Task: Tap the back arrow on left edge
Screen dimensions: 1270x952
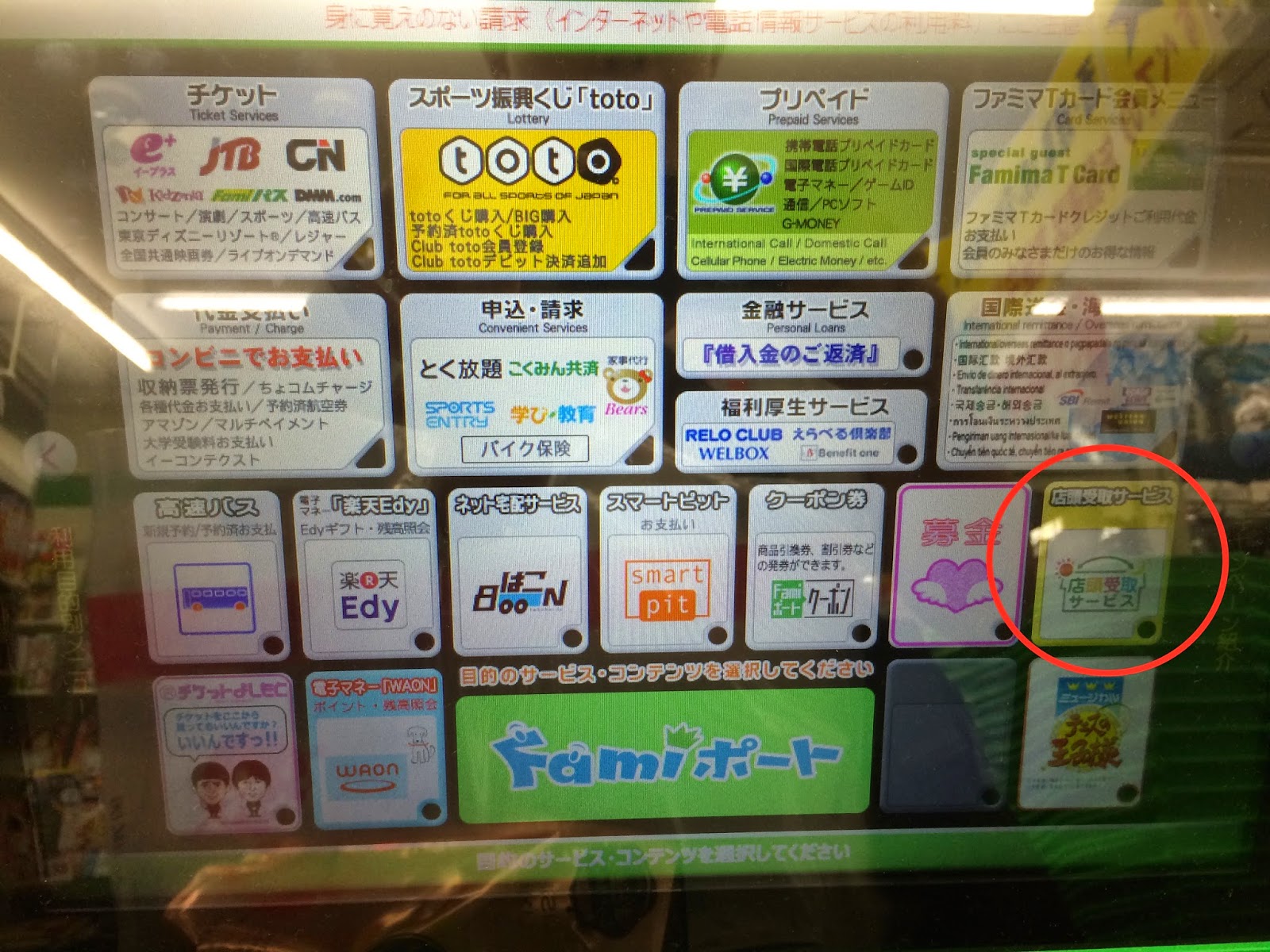Action: [49, 455]
